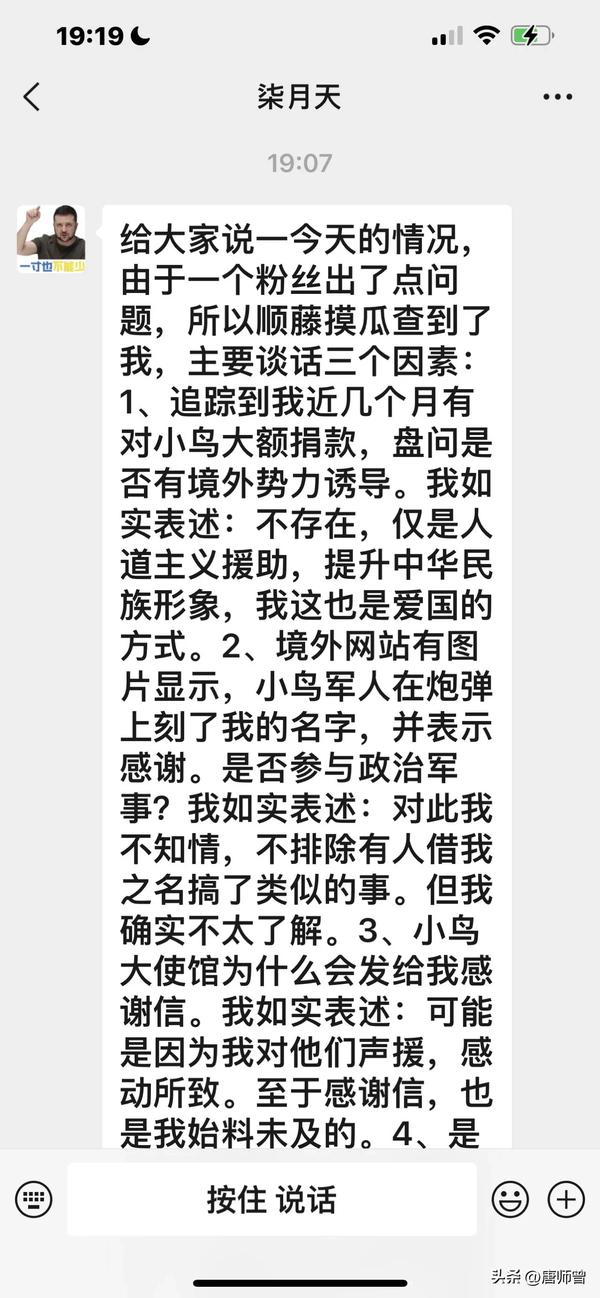The height and width of the screenshot is (1298, 600).
Task: Open the emoji sticker panel
Action: pyautogui.click(x=510, y=1199)
